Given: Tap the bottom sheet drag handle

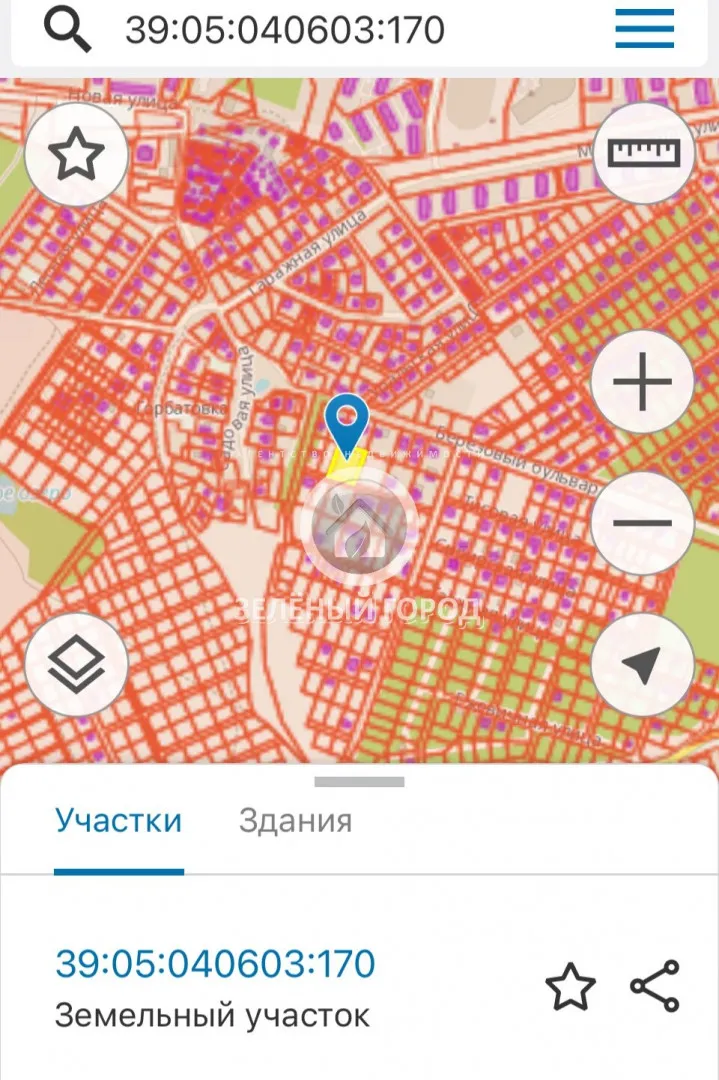Looking at the screenshot, I should coord(359,782).
